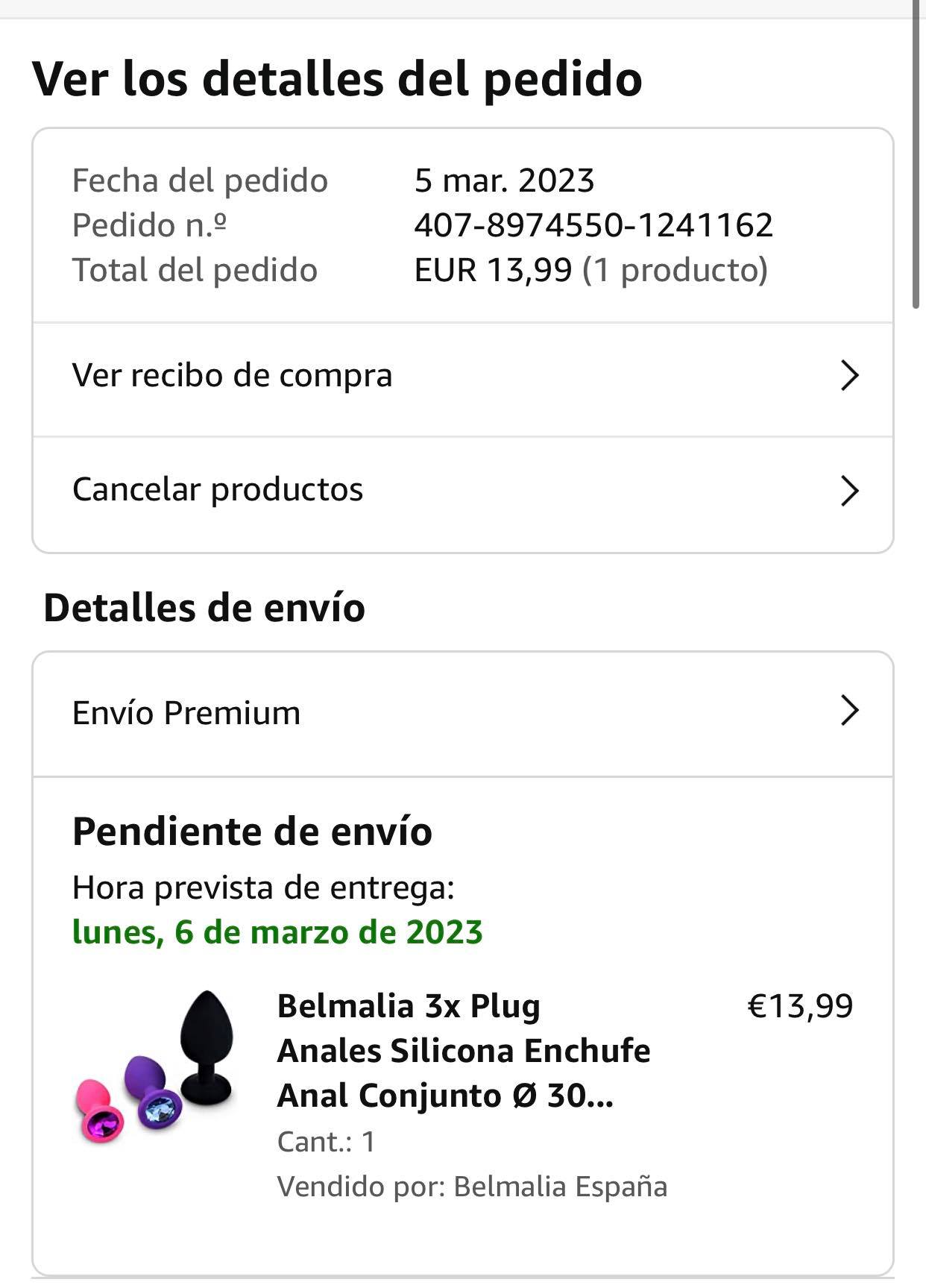
Task: Tap the Belmalia product image
Action: click(155, 1068)
